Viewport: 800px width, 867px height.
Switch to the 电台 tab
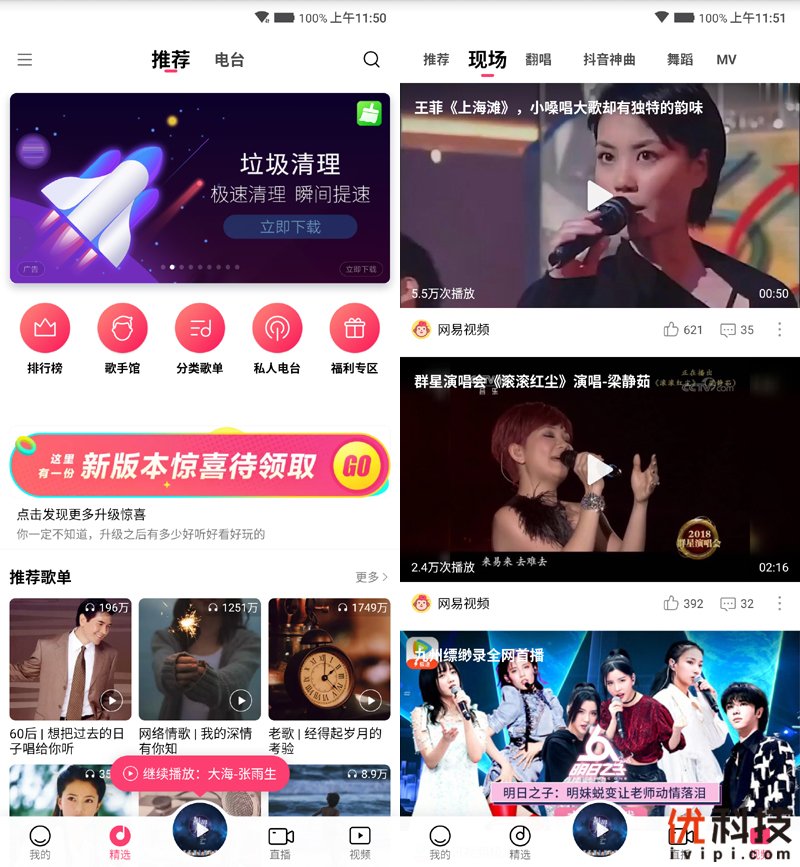tap(229, 60)
